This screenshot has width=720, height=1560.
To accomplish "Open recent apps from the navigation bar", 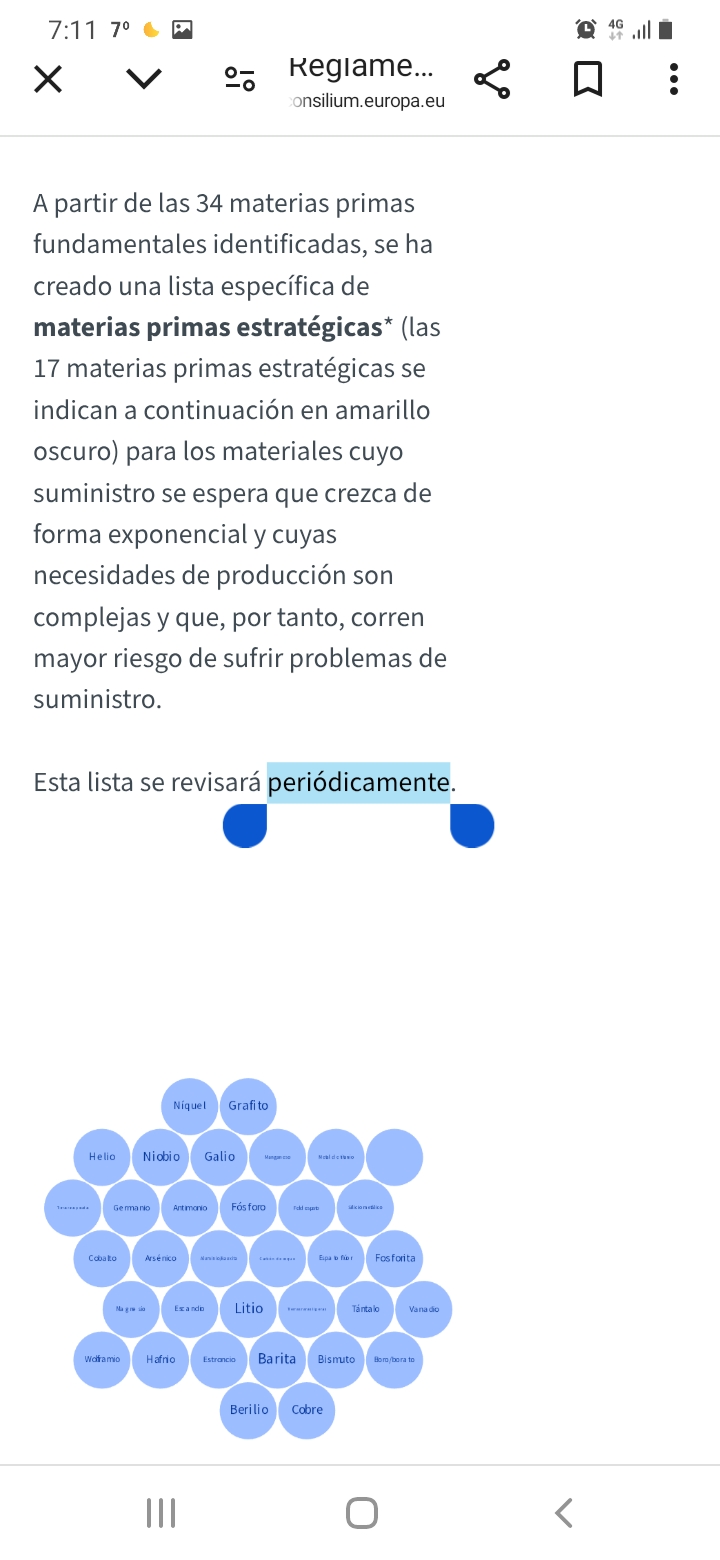I will [x=161, y=1513].
